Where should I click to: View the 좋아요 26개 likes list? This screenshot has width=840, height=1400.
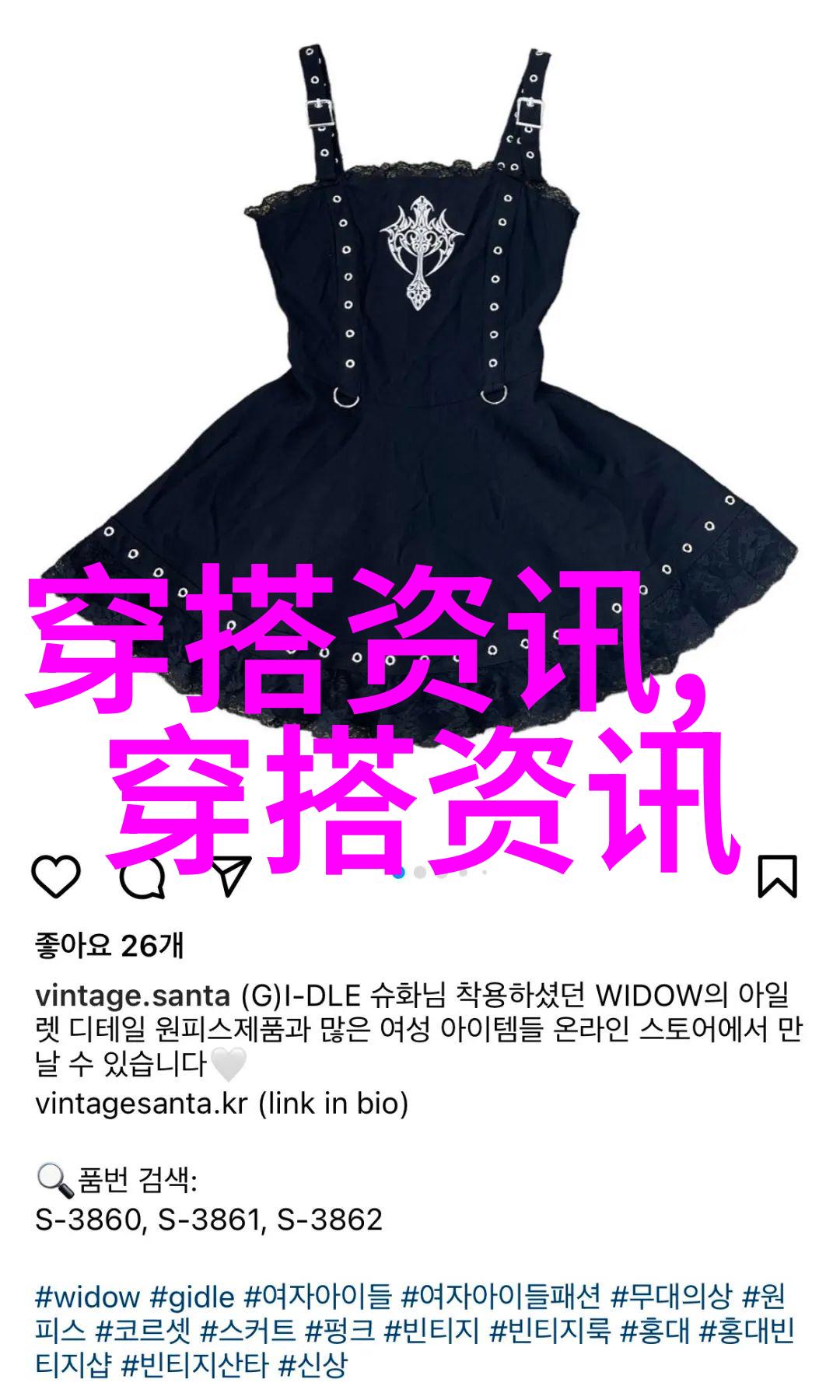click(110, 946)
